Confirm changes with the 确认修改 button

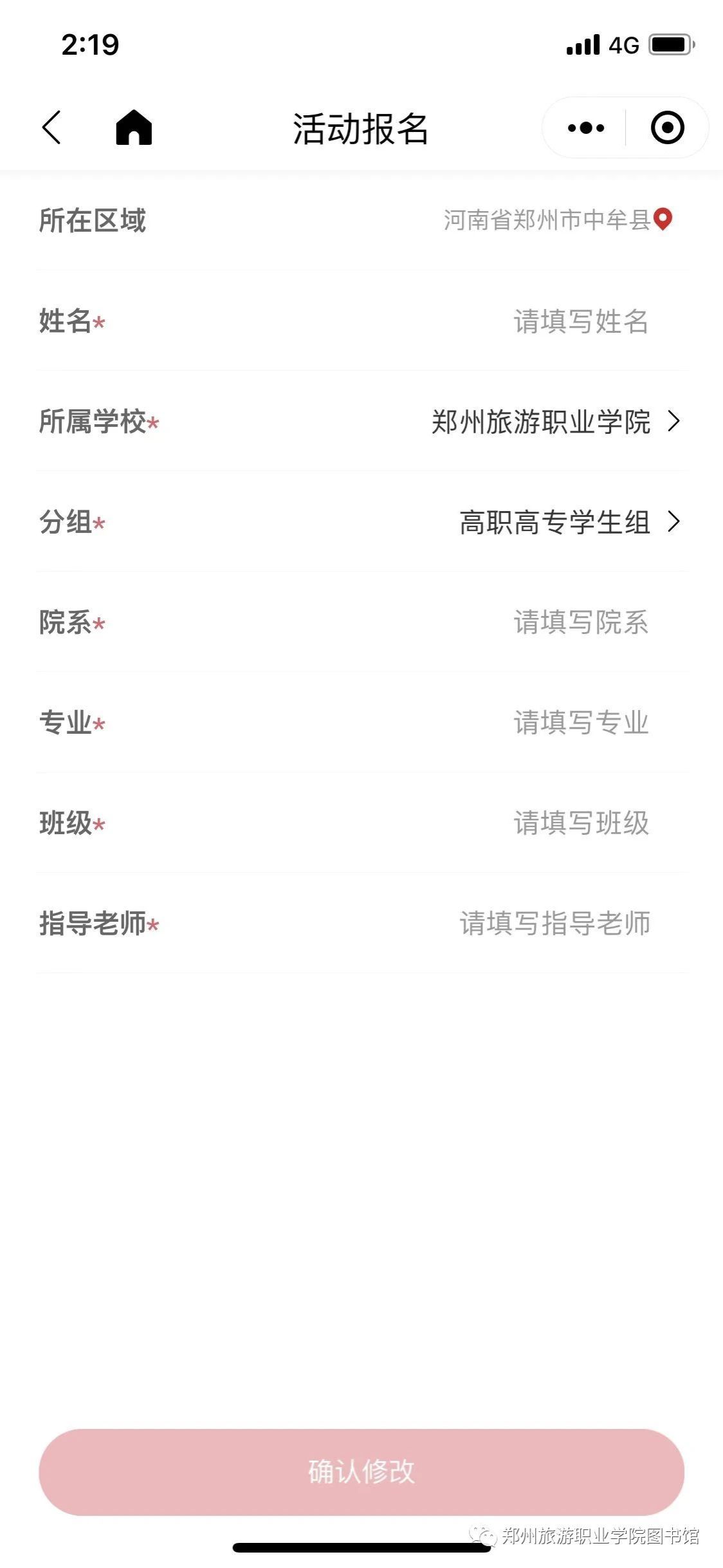pyautogui.click(x=361, y=1472)
